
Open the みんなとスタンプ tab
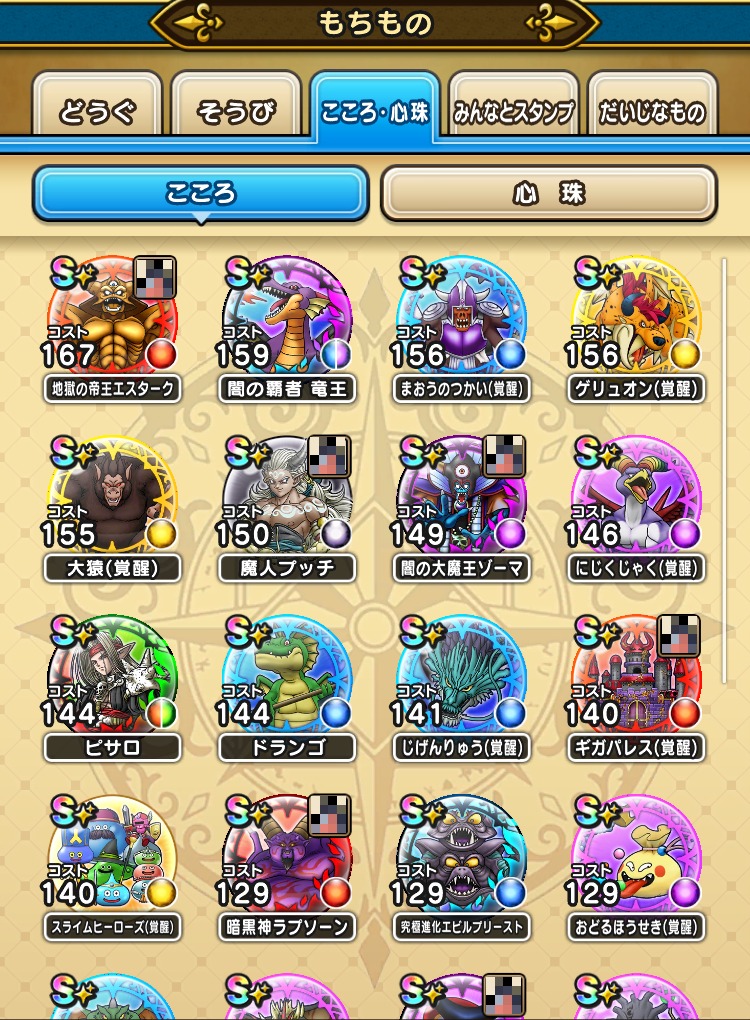point(514,111)
